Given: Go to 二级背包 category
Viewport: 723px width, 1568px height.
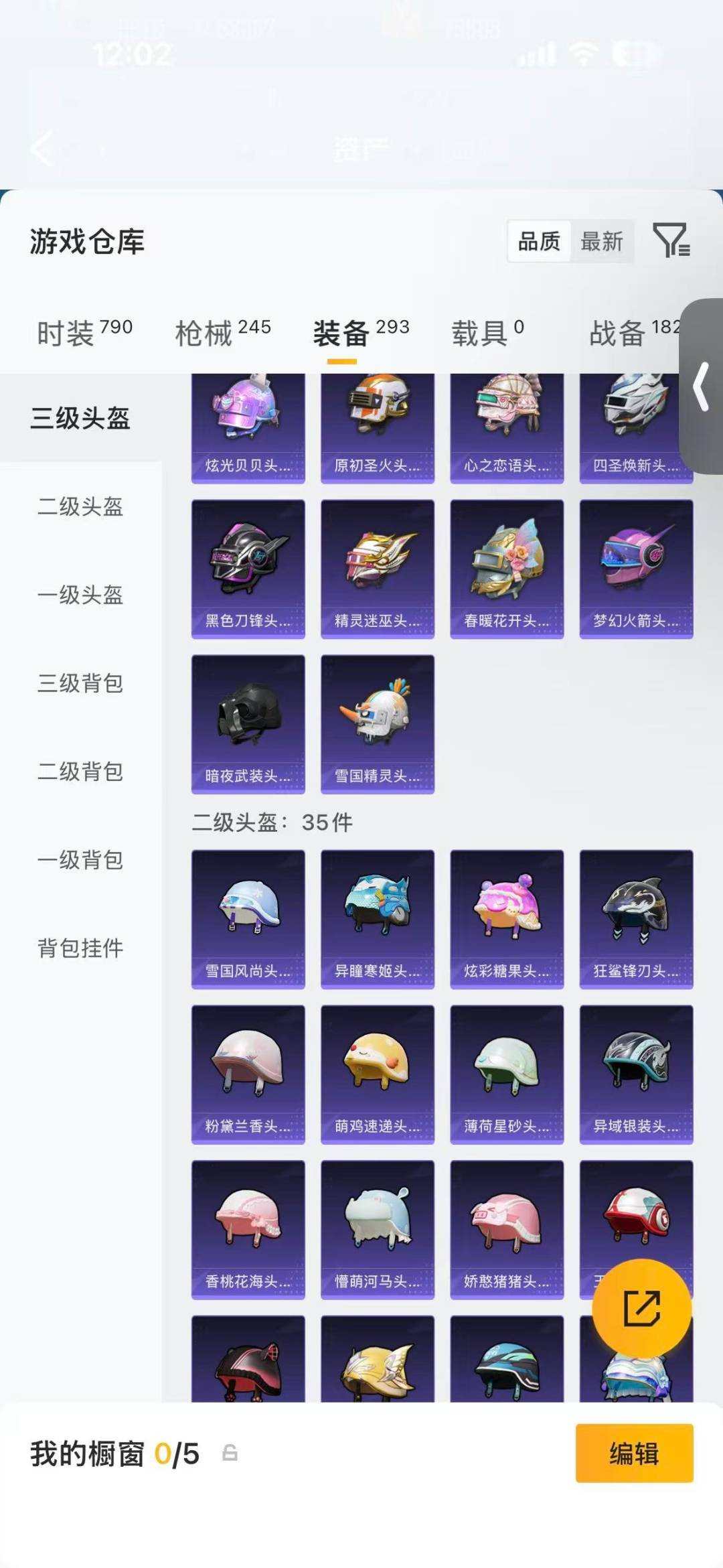Looking at the screenshot, I should point(80,772).
